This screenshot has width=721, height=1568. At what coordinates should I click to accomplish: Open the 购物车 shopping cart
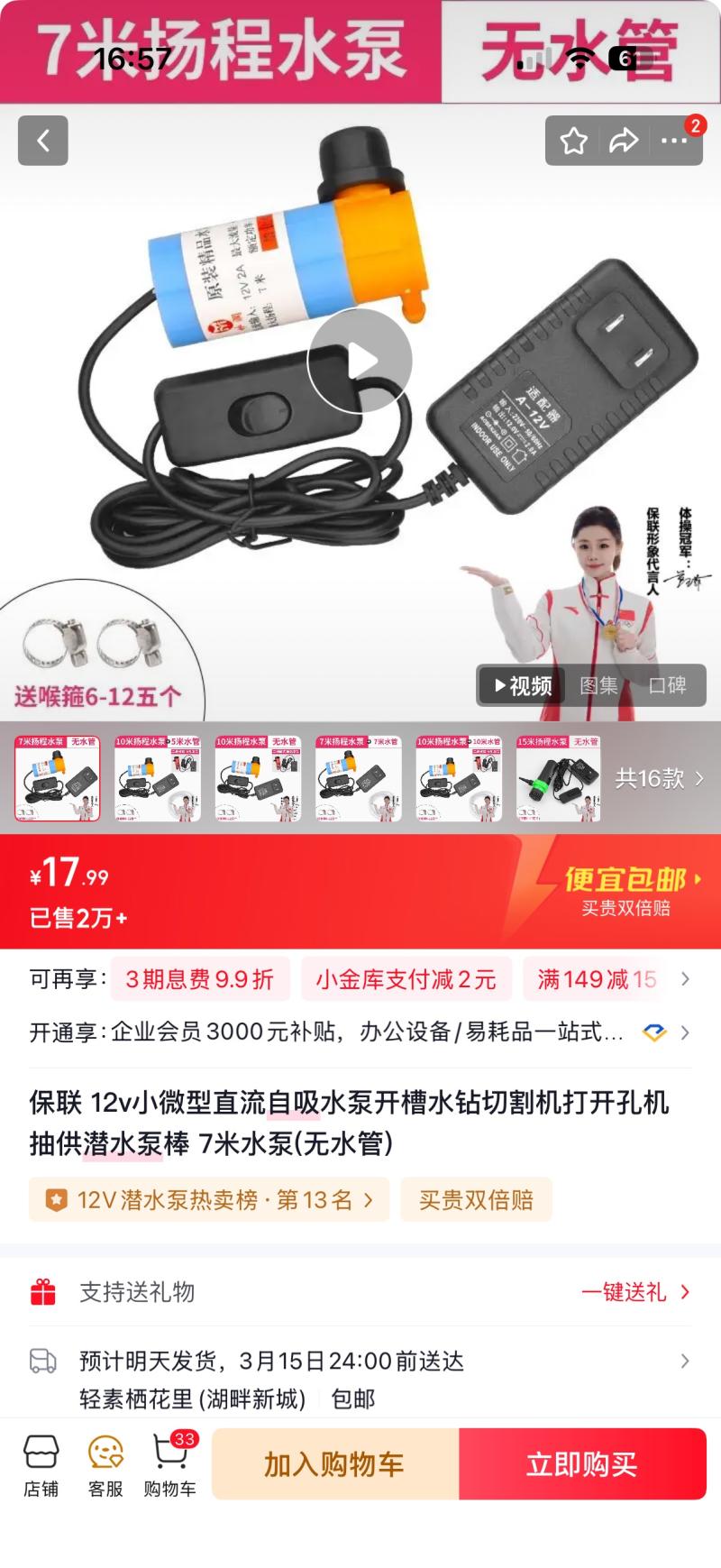pos(169,1465)
